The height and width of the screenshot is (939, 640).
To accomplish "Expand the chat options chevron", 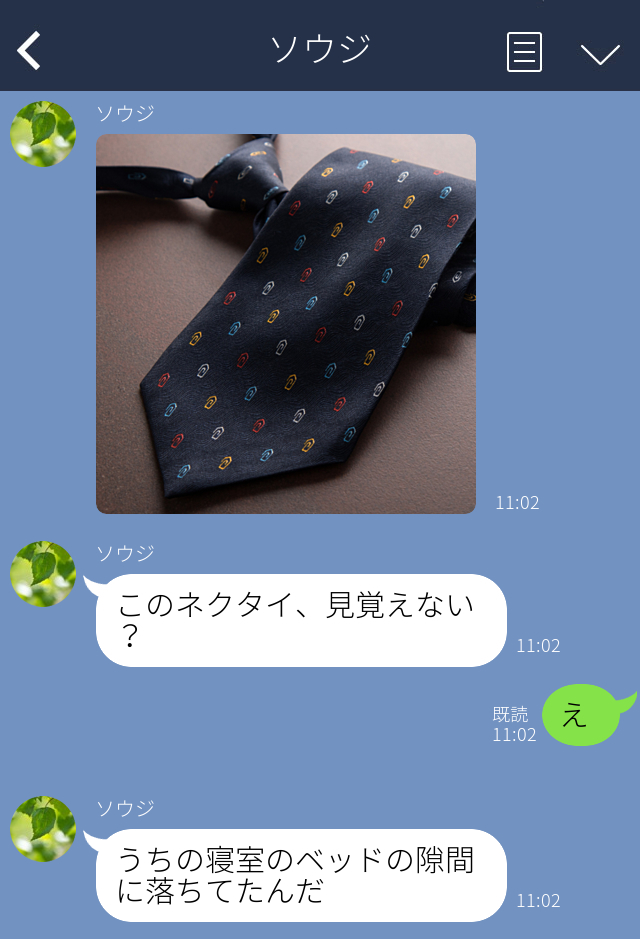I will click(600, 54).
